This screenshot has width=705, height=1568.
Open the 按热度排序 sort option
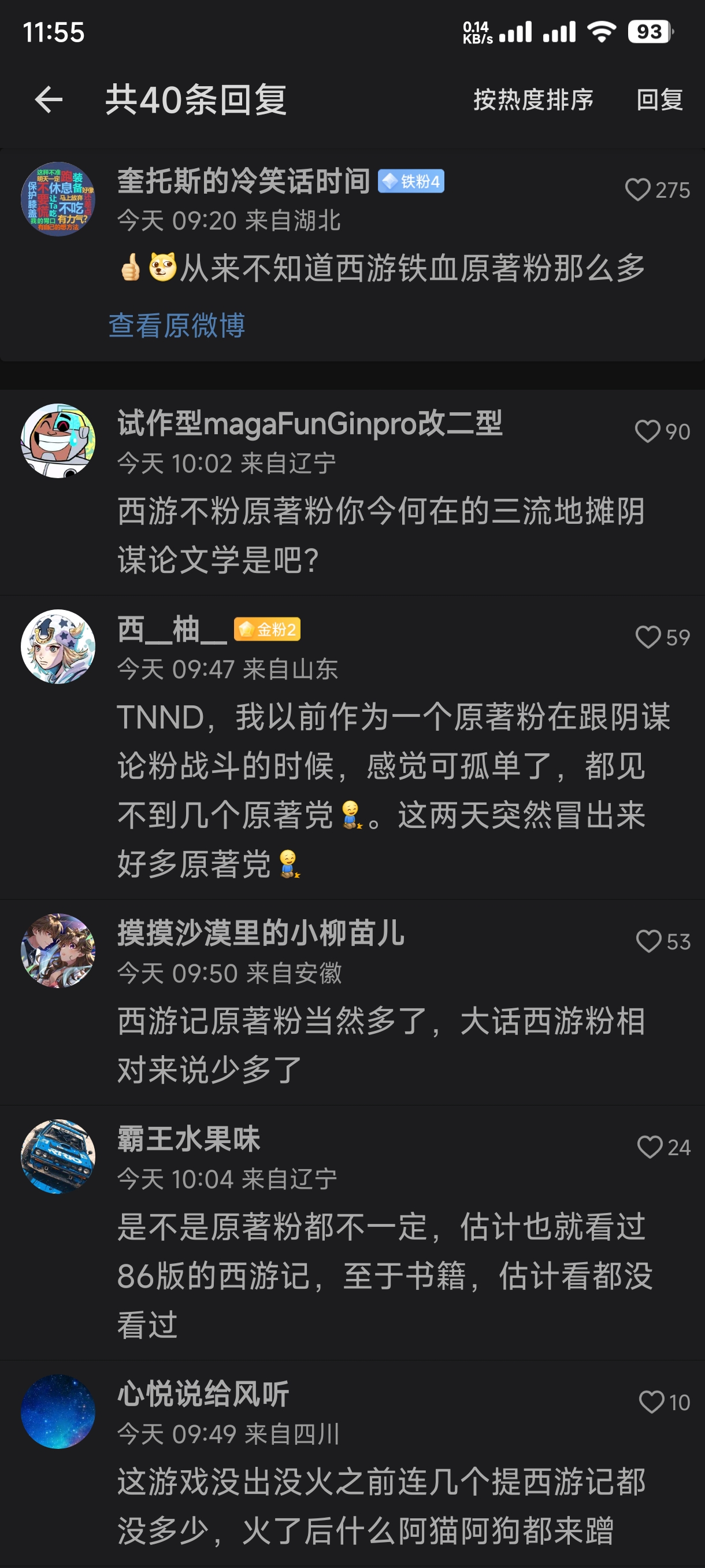533,100
